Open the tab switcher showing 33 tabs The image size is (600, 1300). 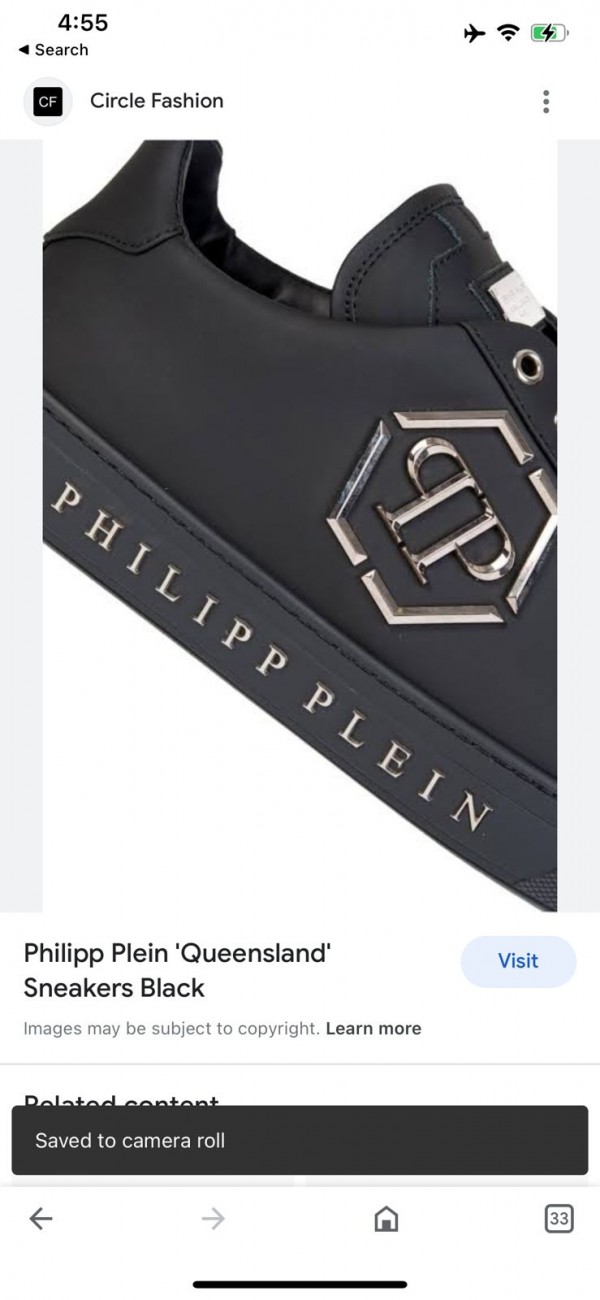559,1218
